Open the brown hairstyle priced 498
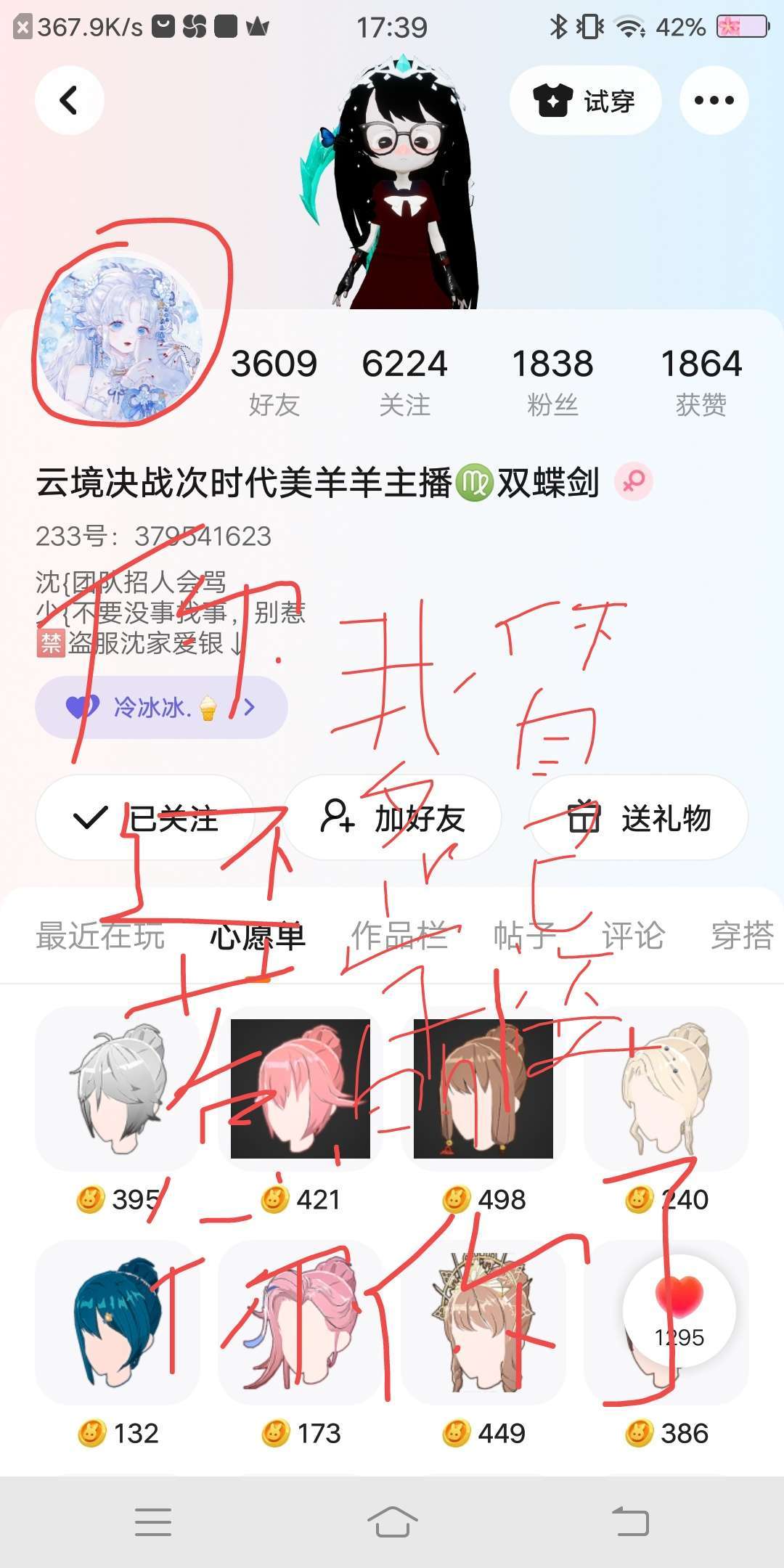784x1568 pixels. 483,1089
